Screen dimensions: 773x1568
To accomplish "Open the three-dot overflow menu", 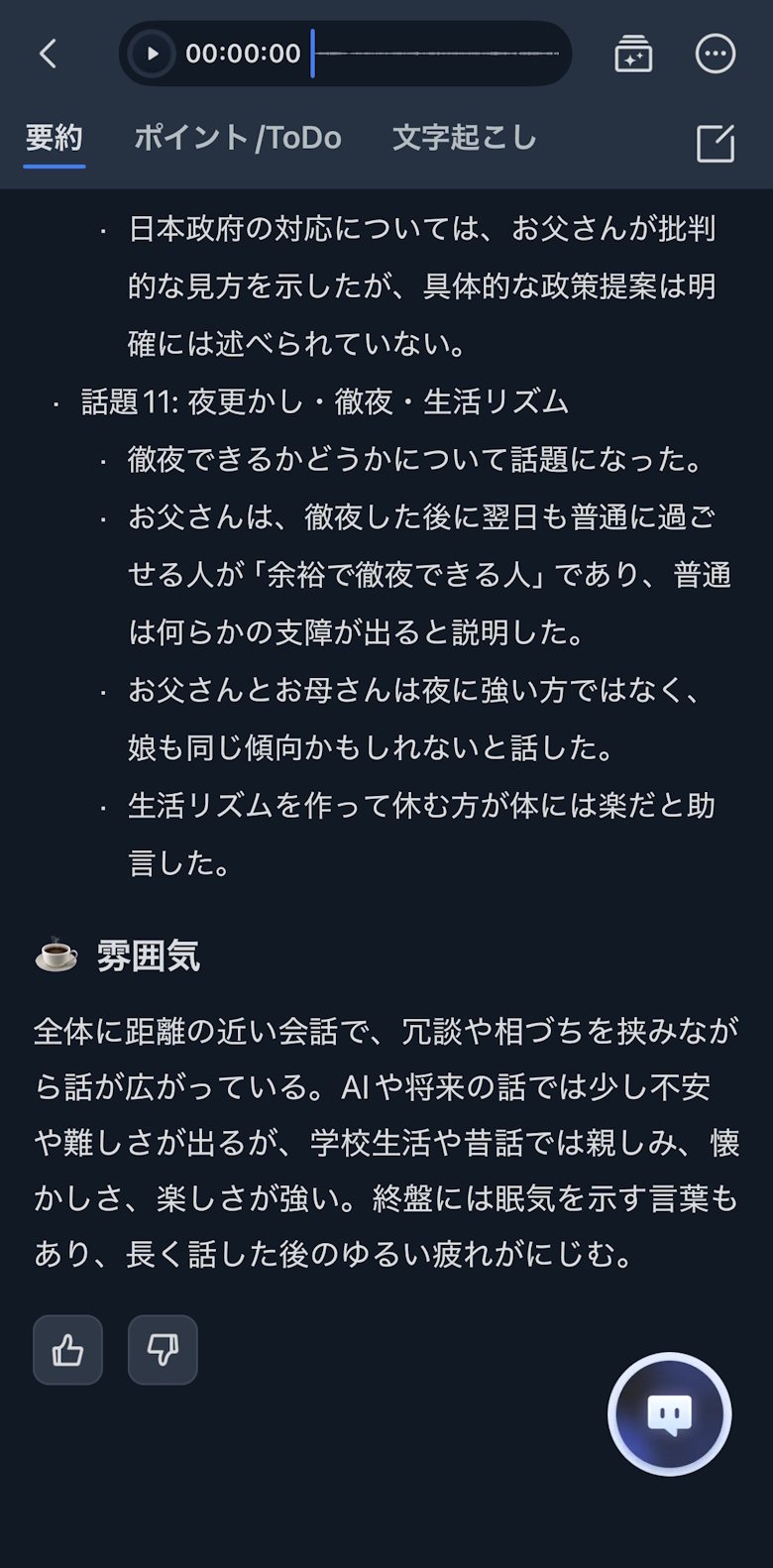I will pos(716,54).
